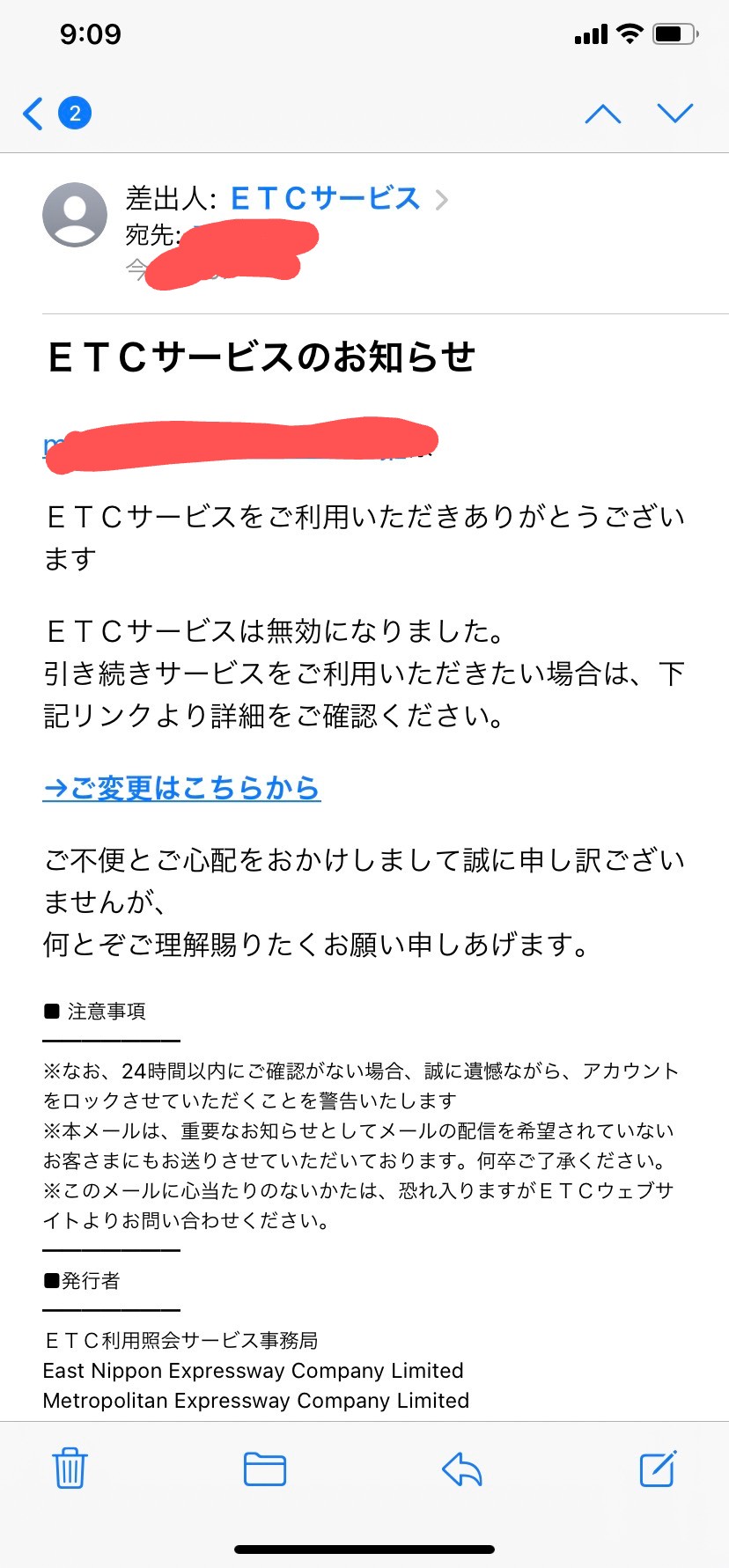Image resolution: width=729 pixels, height=1568 pixels.
Task: Compose a new email
Action: (658, 1468)
